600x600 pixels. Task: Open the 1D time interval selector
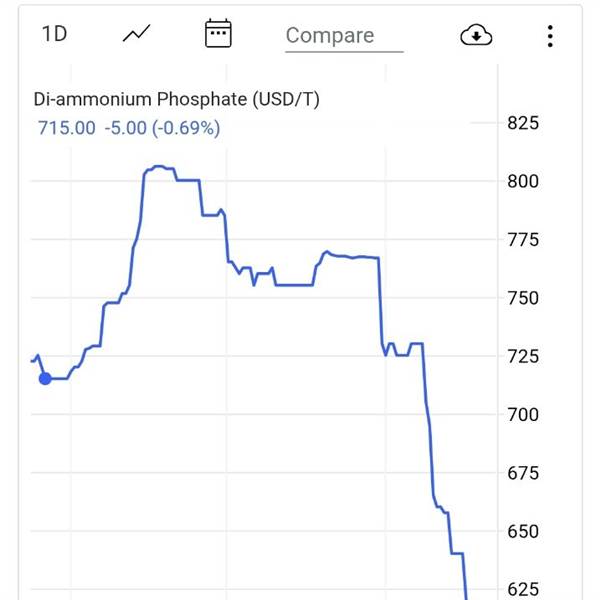pos(54,34)
